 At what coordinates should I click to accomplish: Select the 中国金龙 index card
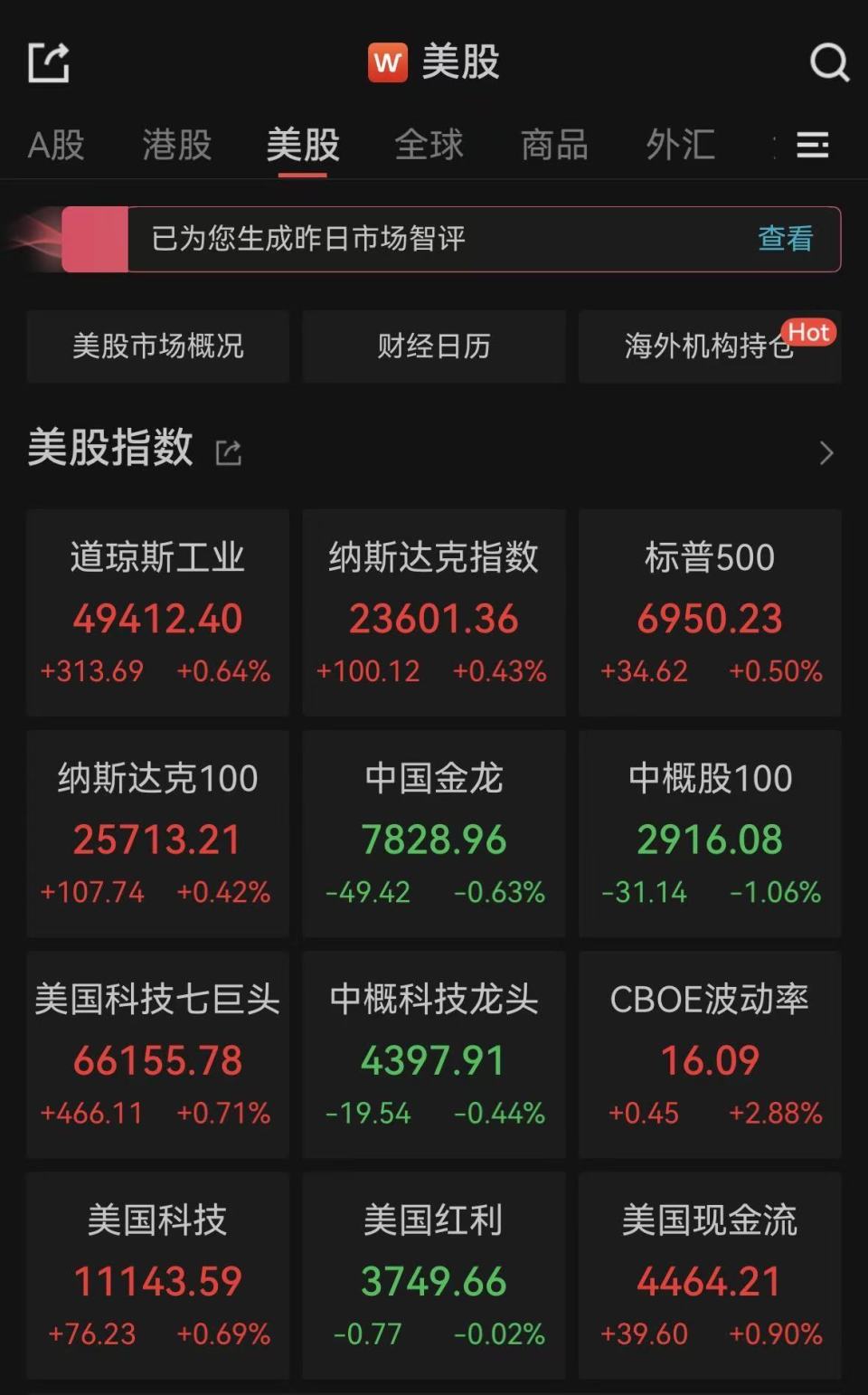pos(433,834)
